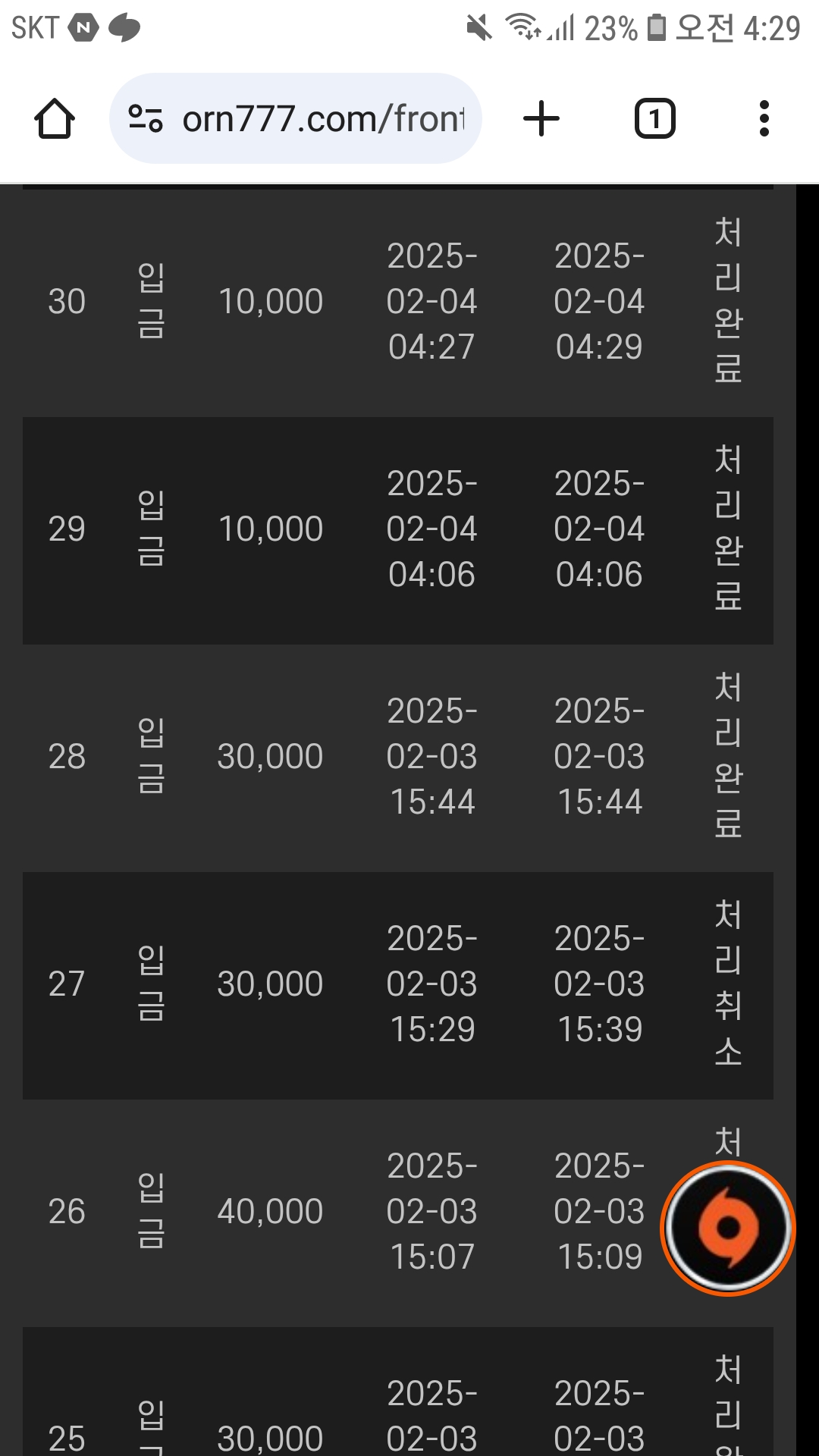The height and width of the screenshot is (1456, 819).
Task: Open the browser overflow menu
Action: 764,119
